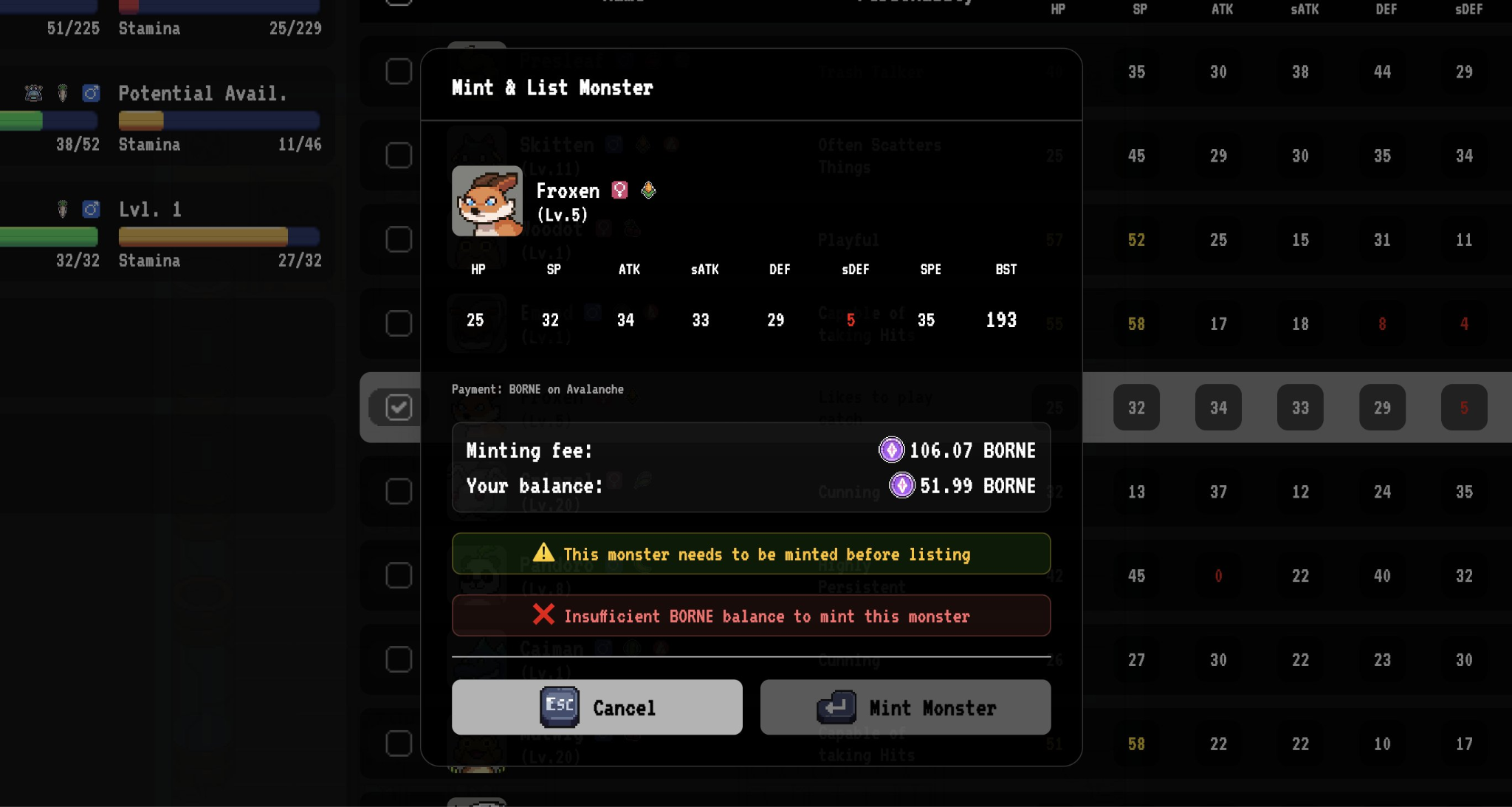Tap the Mint Monster button
Viewport: 1512px width, 807px height.
click(x=905, y=707)
